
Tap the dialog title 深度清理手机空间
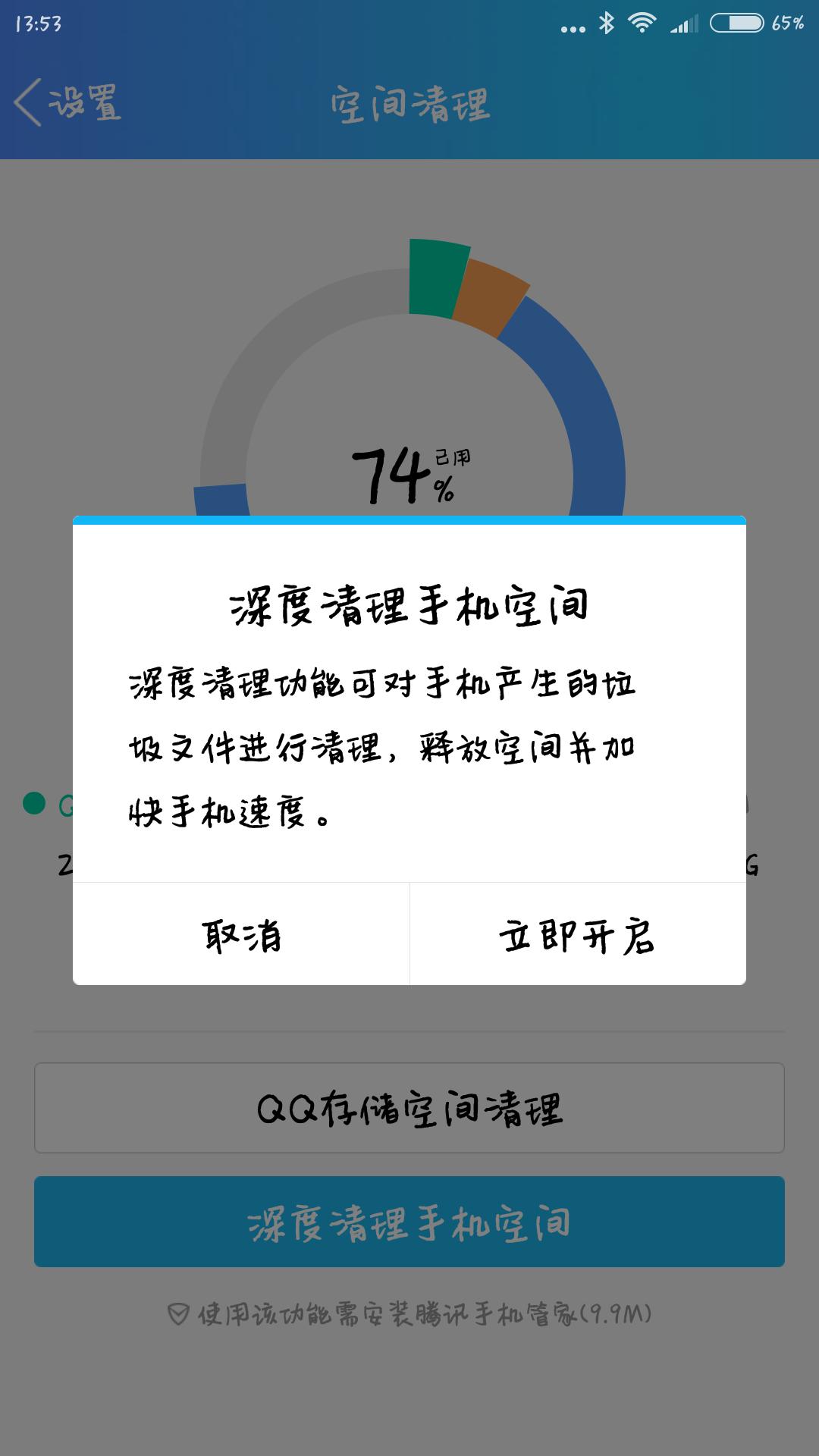(x=409, y=607)
